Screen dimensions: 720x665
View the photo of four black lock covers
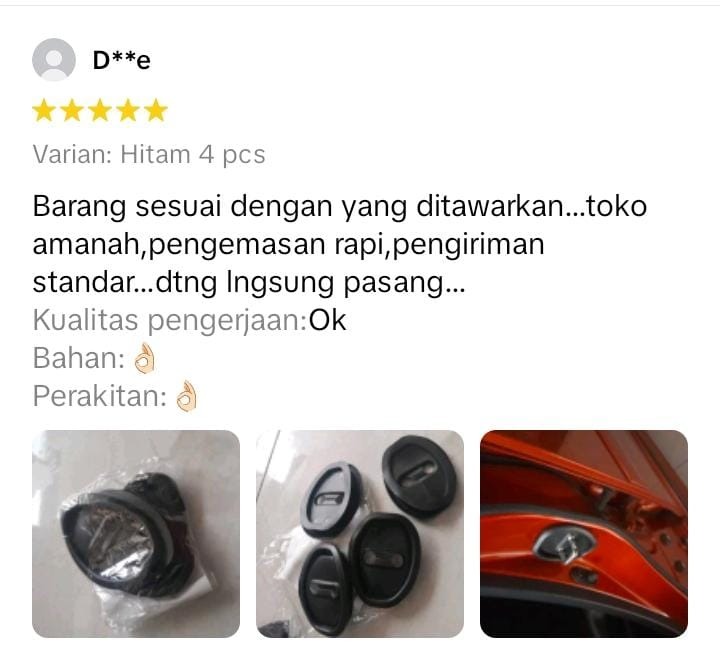coord(360,533)
